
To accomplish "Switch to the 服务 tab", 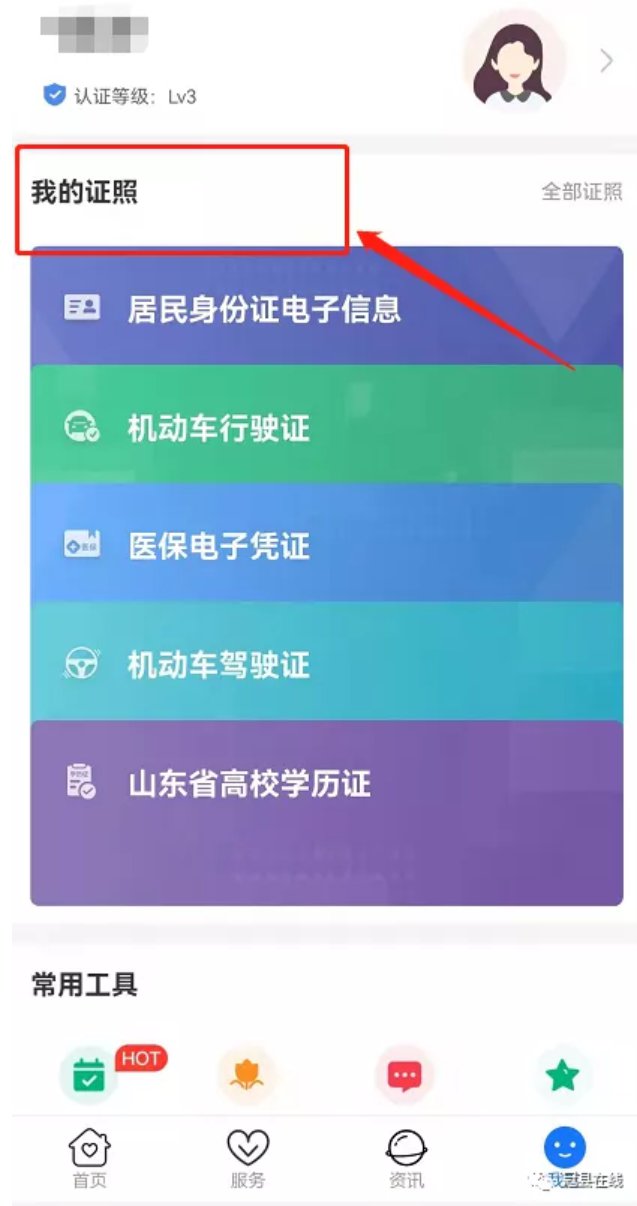I will click(247, 1158).
